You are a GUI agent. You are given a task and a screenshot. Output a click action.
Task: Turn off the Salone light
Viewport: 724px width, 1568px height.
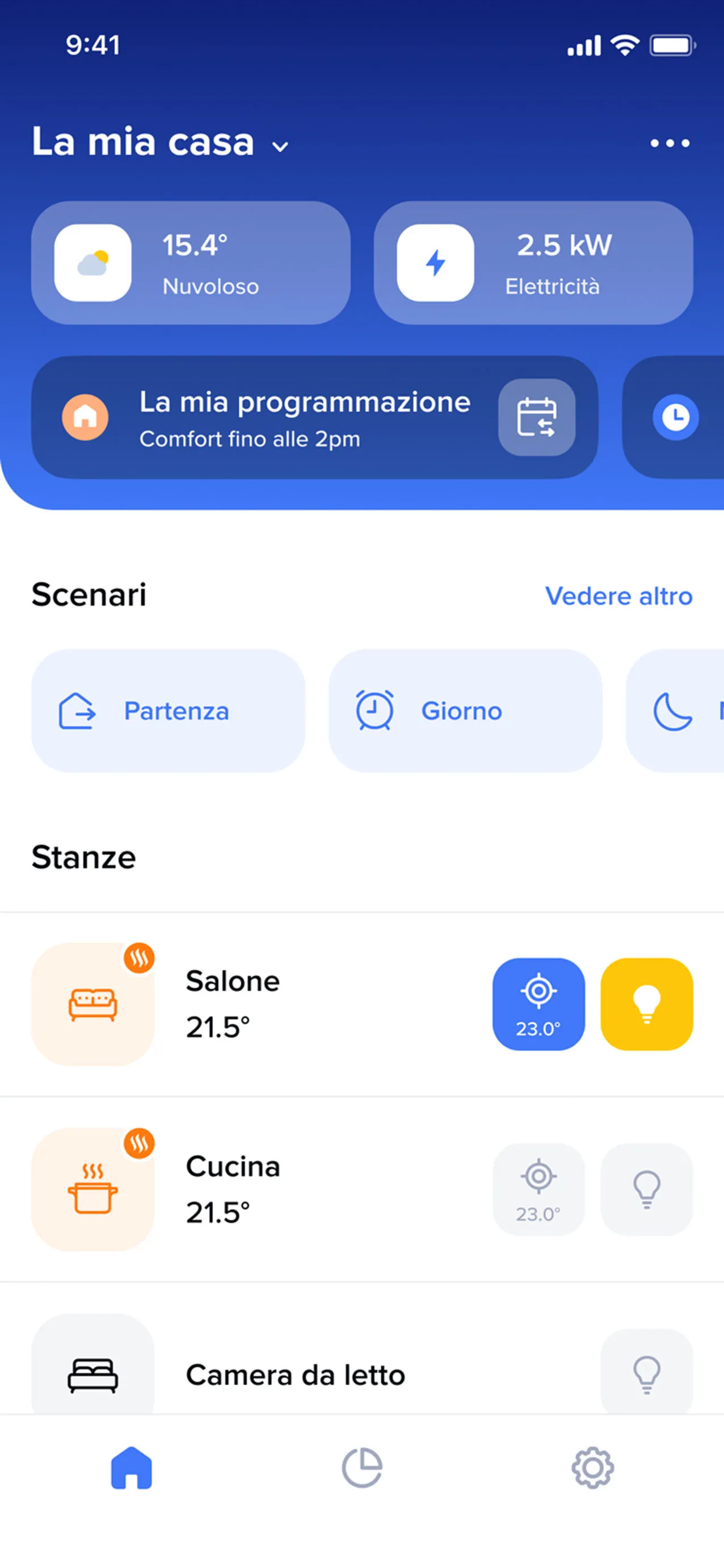click(647, 1004)
